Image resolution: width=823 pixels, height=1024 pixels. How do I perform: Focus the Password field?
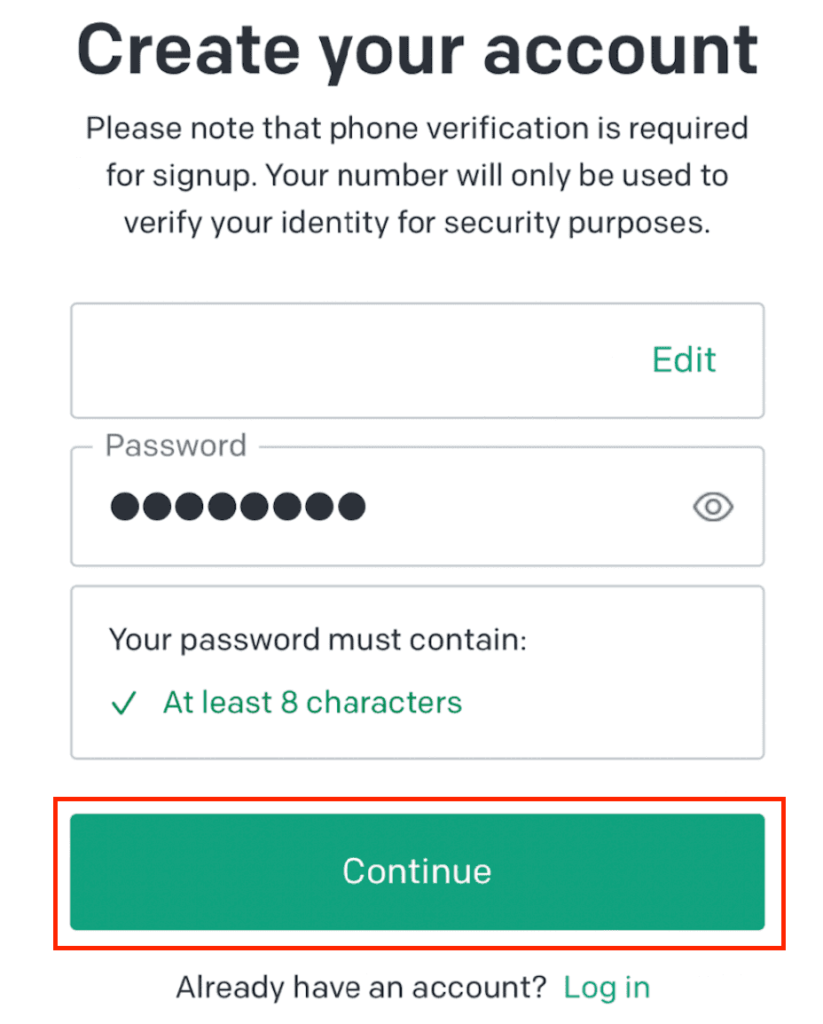coord(380,507)
